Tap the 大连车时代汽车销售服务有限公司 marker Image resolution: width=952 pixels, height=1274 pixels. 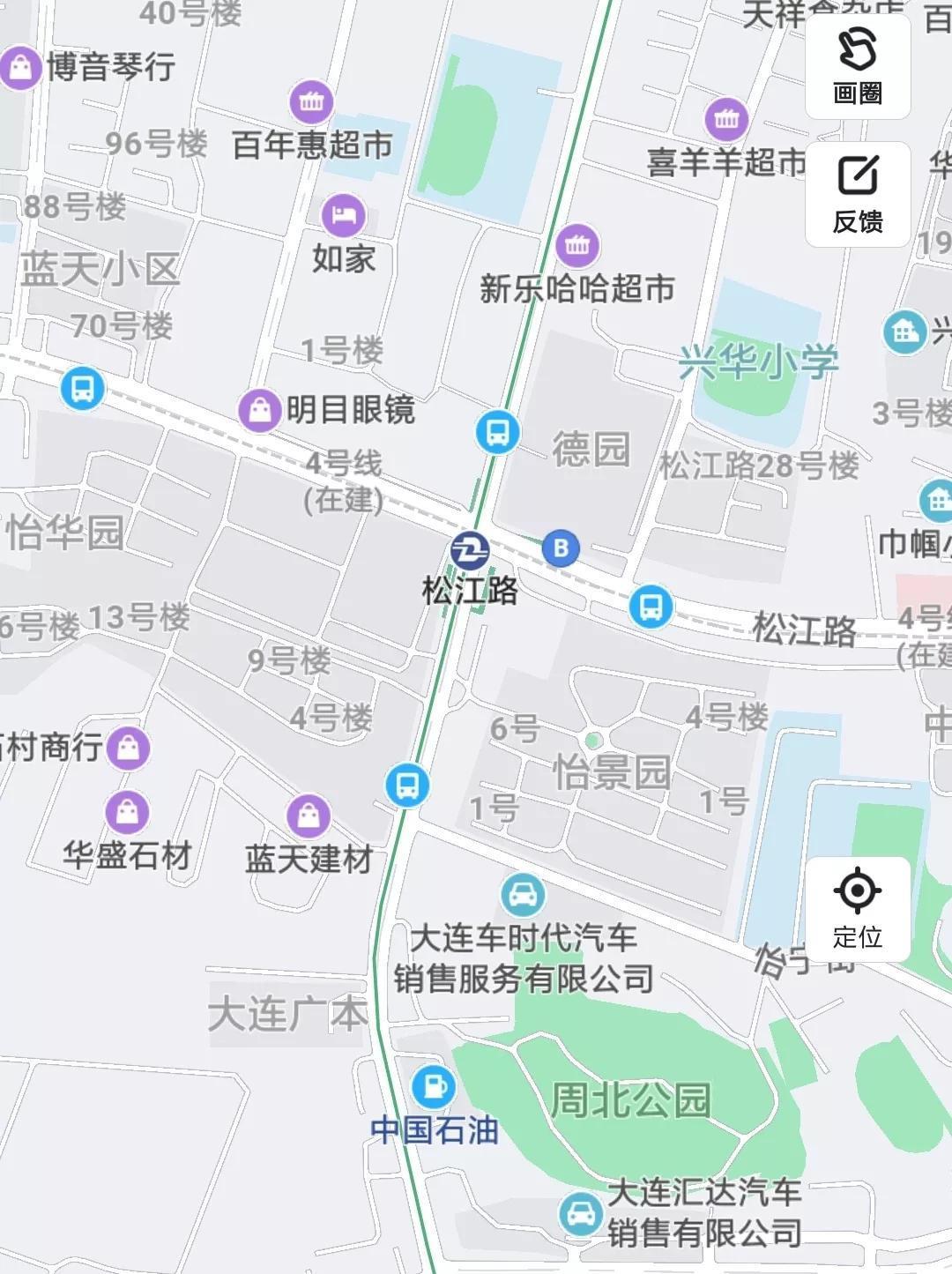pyautogui.click(x=523, y=895)
